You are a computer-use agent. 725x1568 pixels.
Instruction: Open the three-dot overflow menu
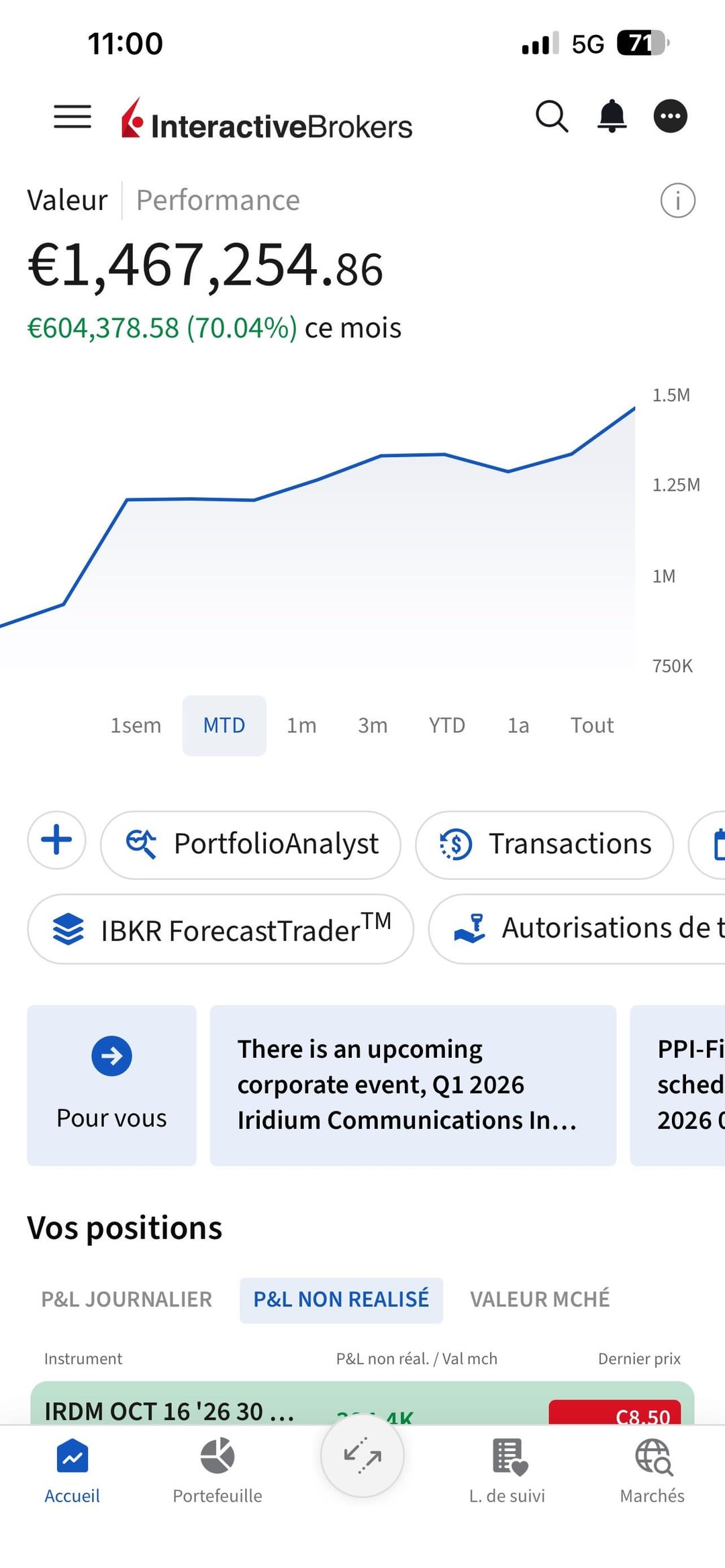670,116
